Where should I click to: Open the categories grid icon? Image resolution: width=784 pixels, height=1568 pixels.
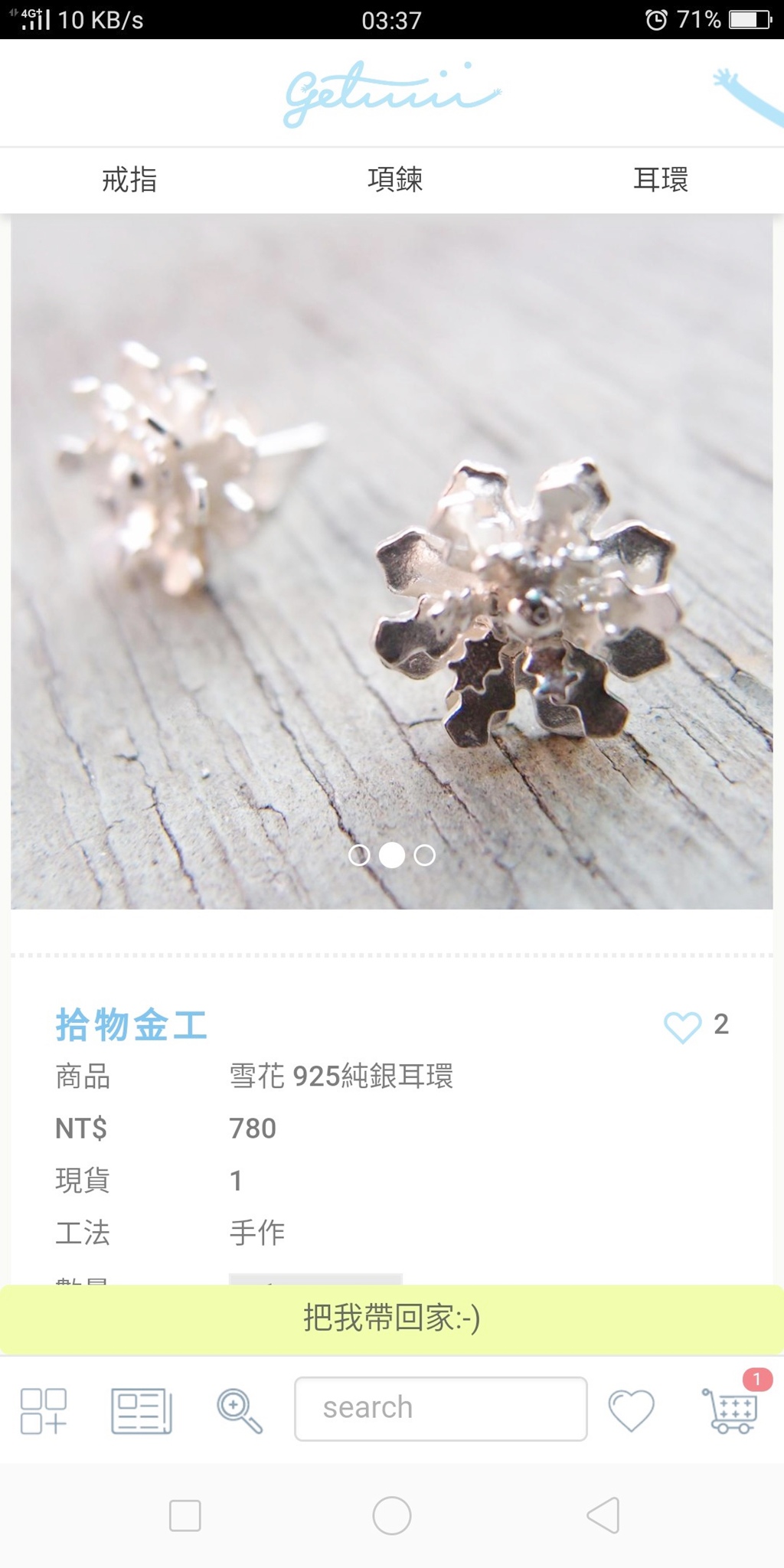pyautogui.click(x=44, y=1410)
